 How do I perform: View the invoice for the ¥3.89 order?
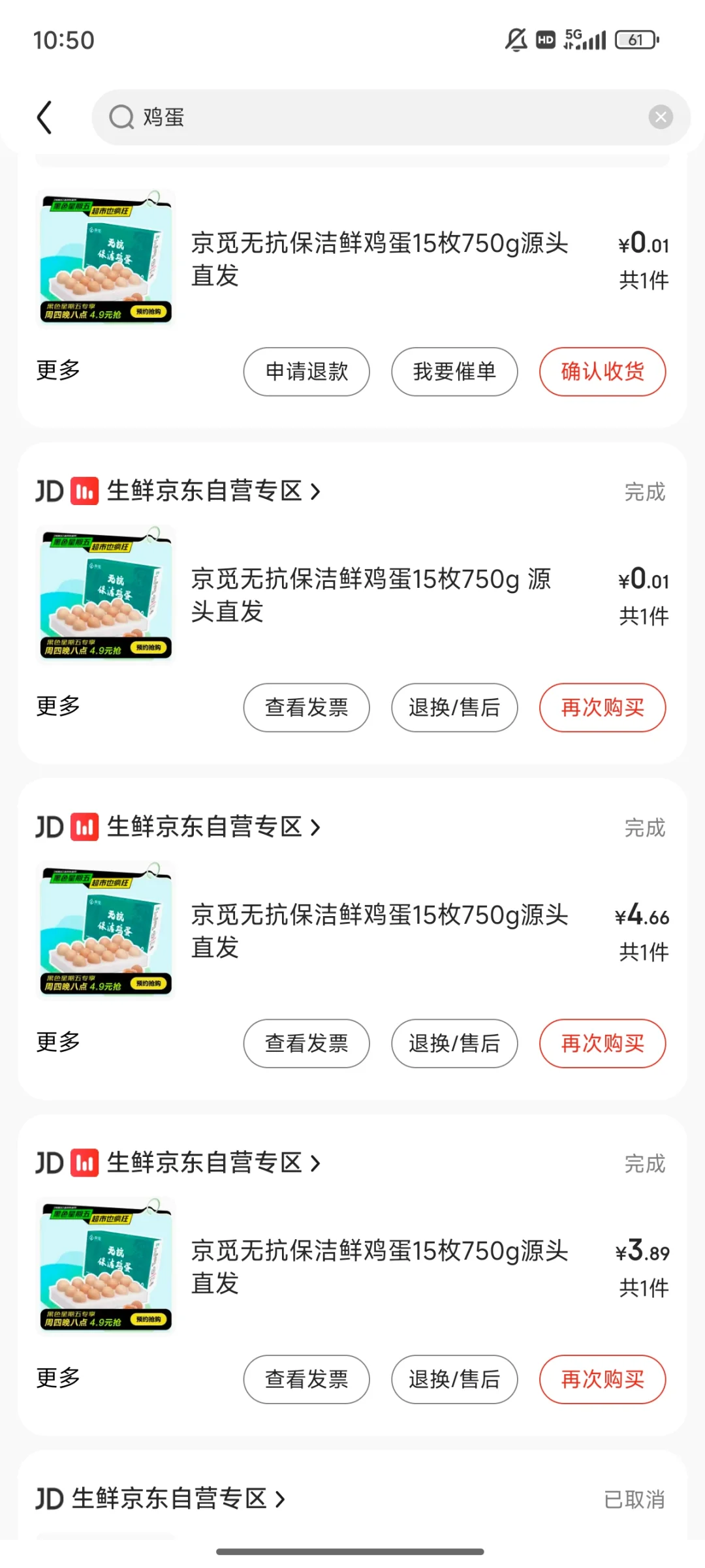[307, 1379]
